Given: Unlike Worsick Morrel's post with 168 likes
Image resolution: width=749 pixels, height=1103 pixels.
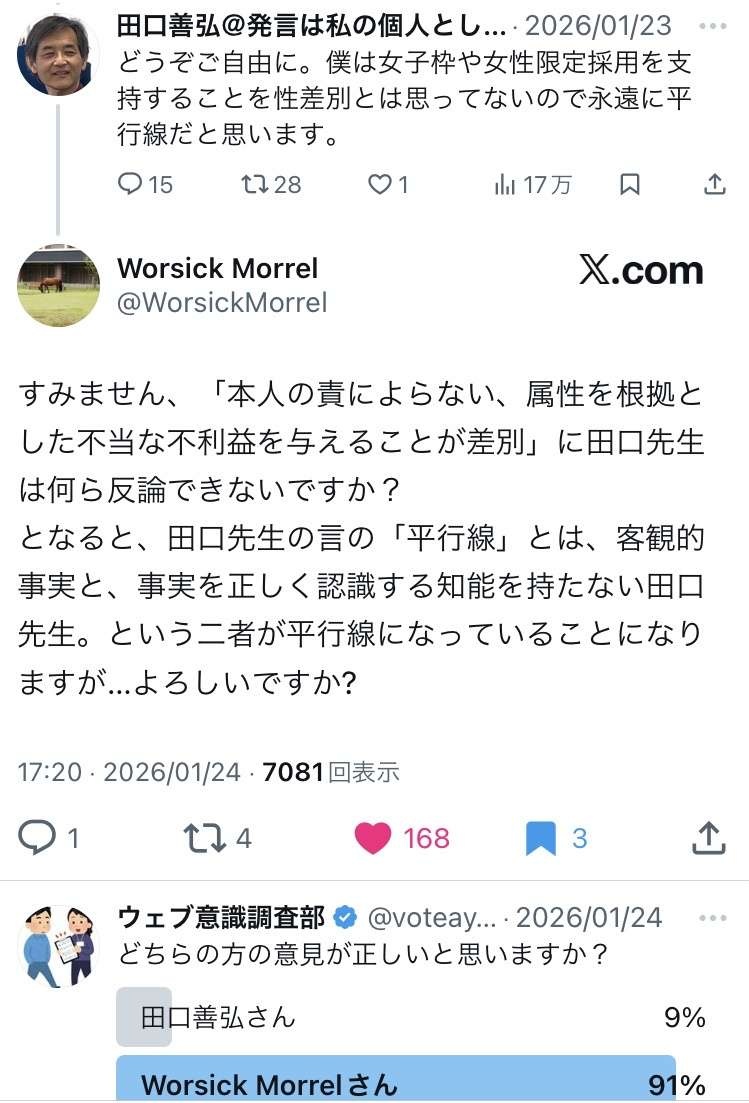Looking at the screenshot, I should click(373, 837).
